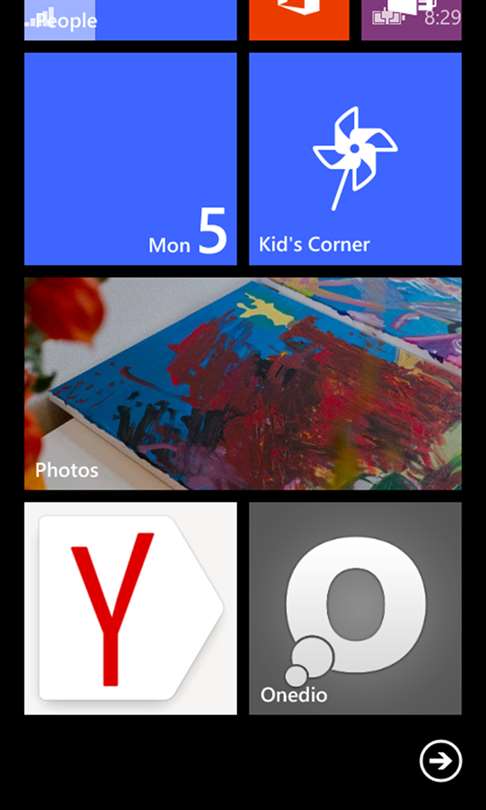The image size is (486, 810).
Task: Open the Onedio app tile
Action: coord(355,608)
